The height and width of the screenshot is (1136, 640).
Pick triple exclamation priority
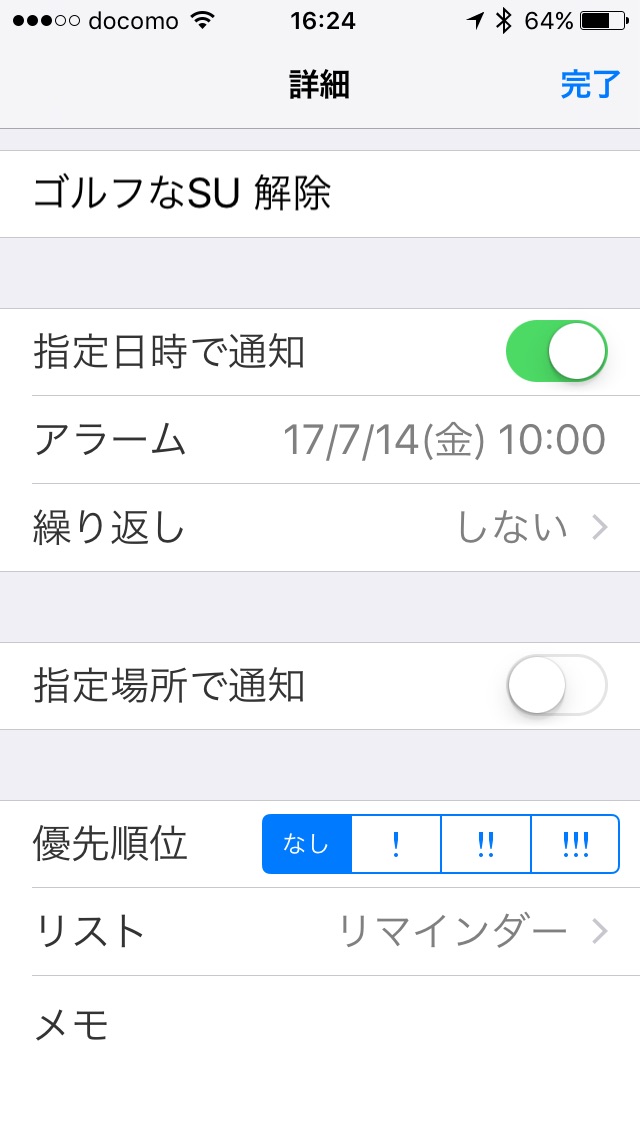pos(575,844)
